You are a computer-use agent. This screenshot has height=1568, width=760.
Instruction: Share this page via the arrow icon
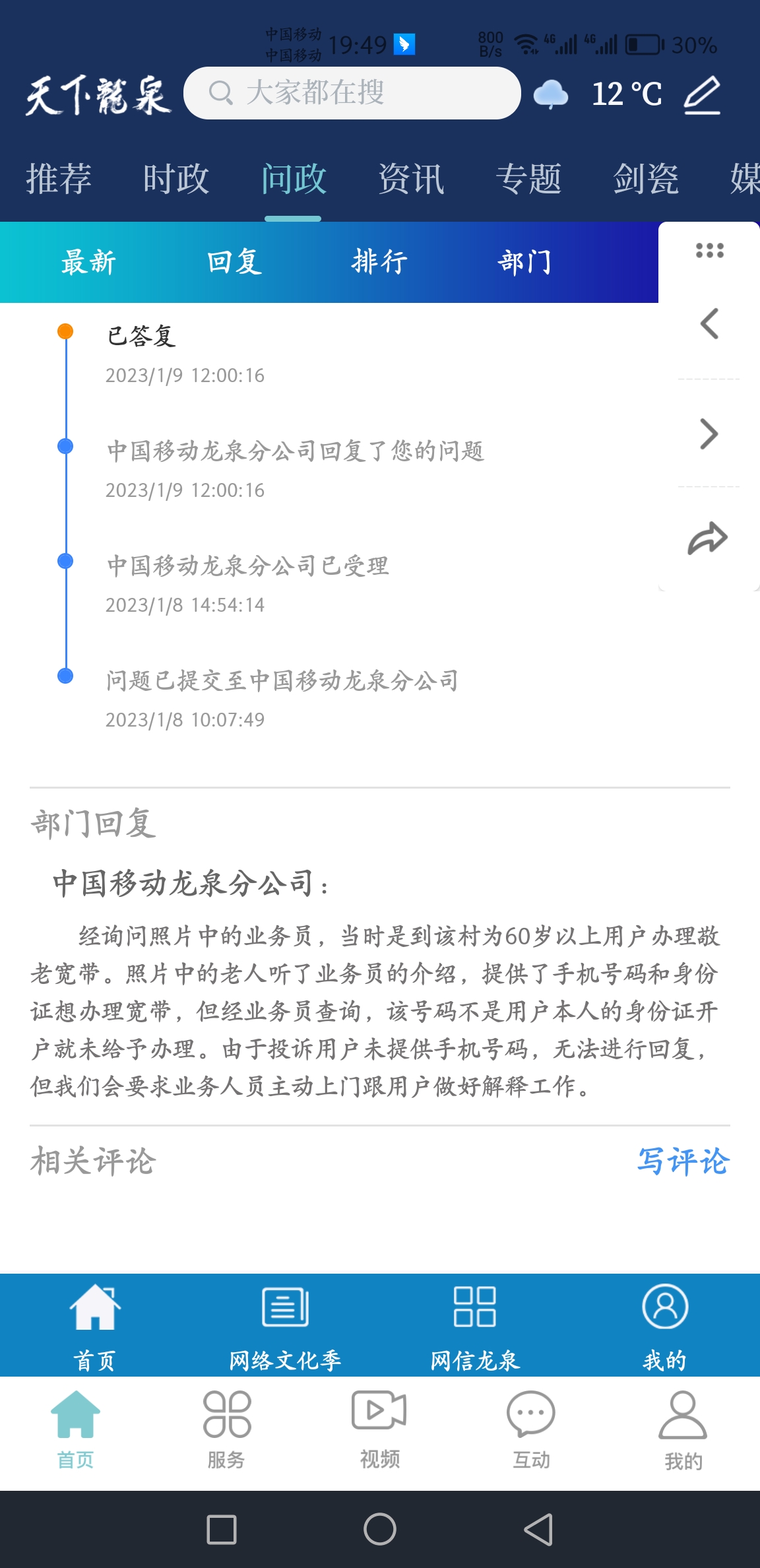(708, 539)
